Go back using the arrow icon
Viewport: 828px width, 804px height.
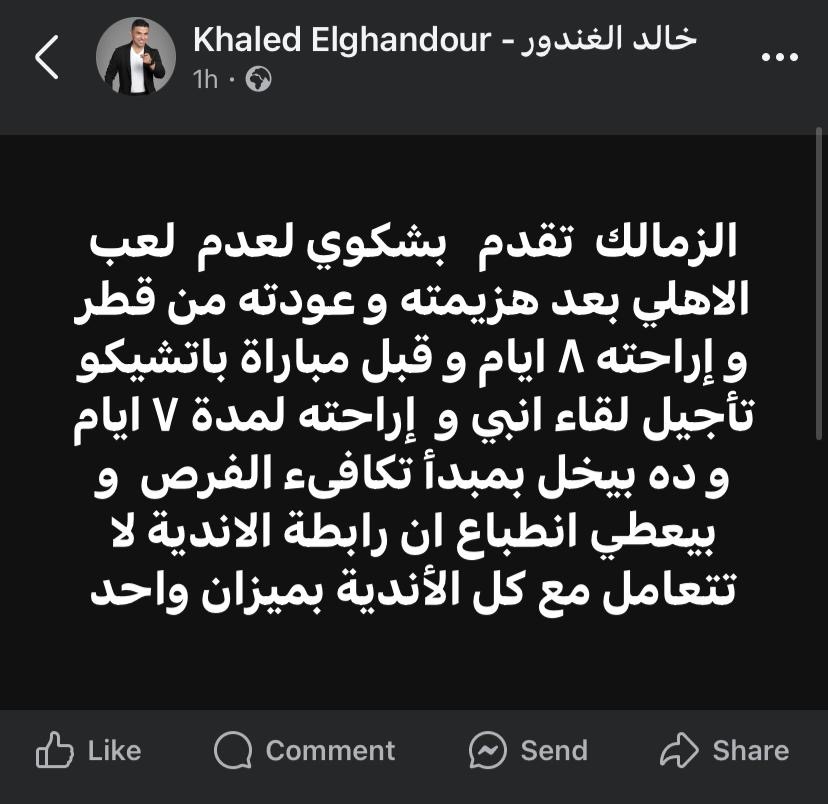(46, 58)
